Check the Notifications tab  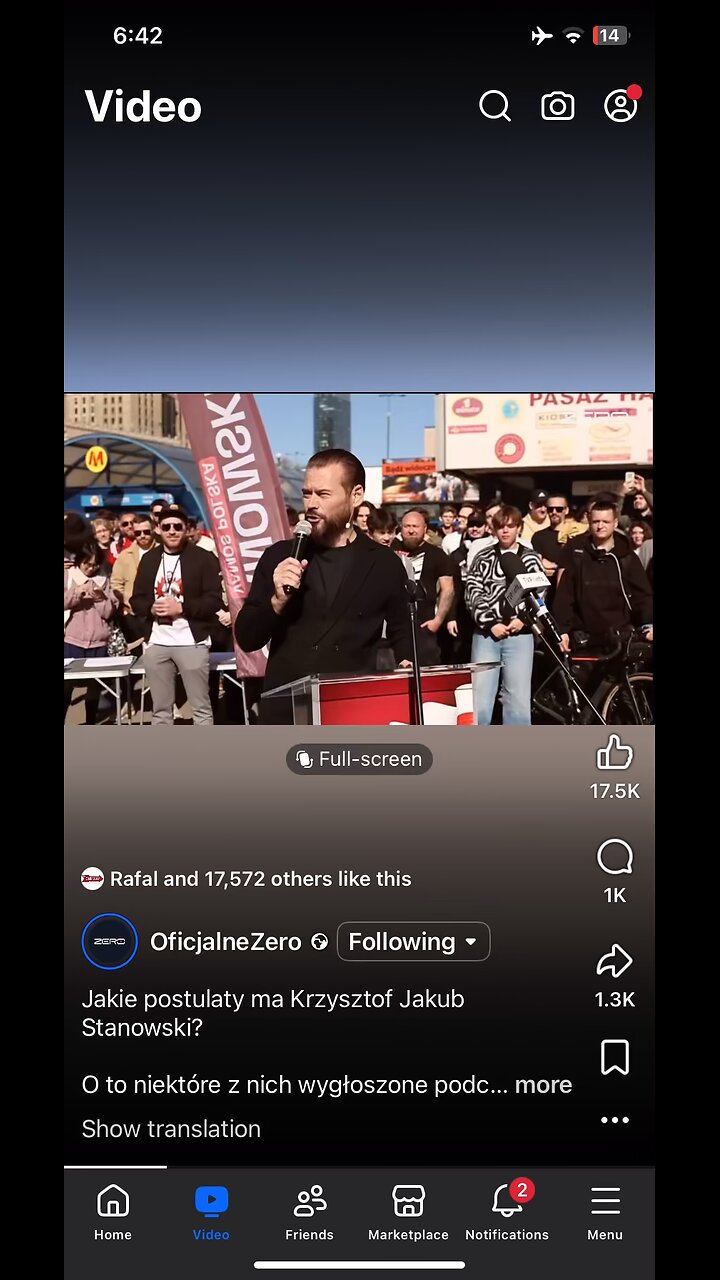pos(507,1211)
